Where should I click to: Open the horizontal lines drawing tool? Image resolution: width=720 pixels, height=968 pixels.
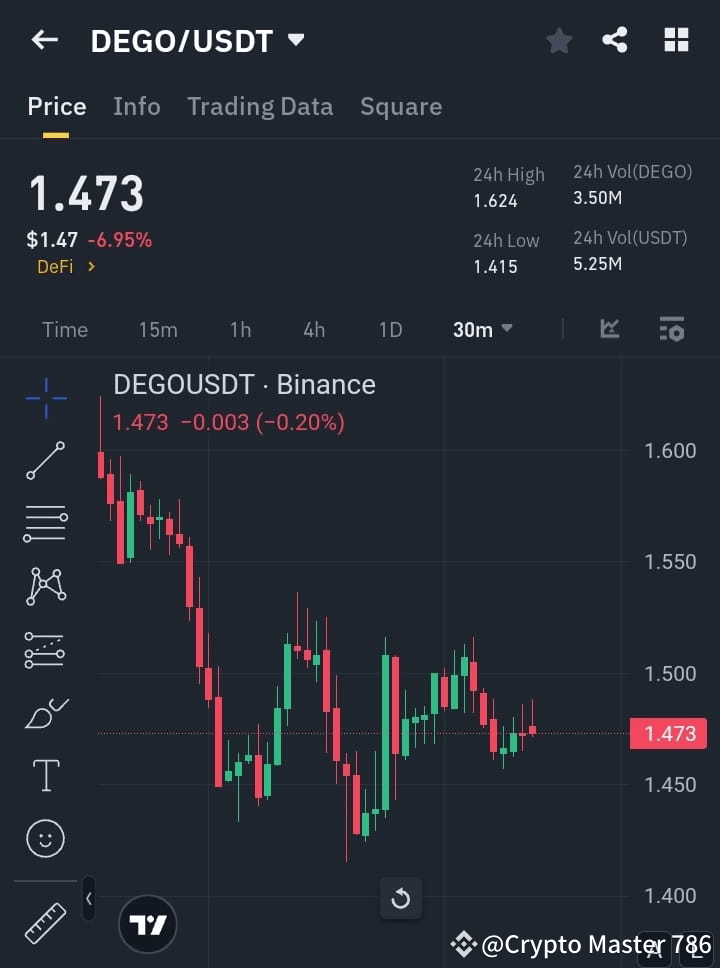[x=45, y=524]
